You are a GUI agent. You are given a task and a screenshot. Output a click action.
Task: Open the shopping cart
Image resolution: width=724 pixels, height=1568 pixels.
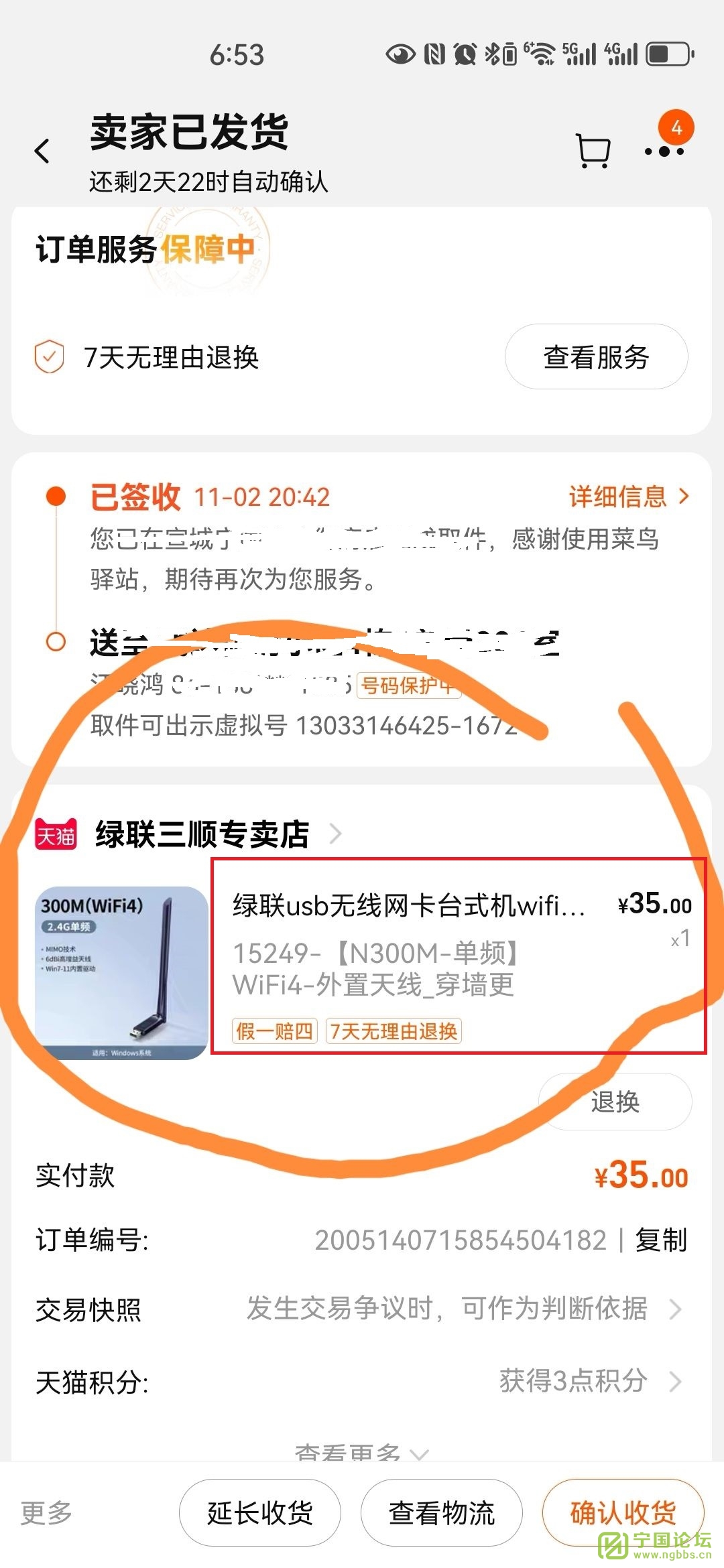(593, 151)
